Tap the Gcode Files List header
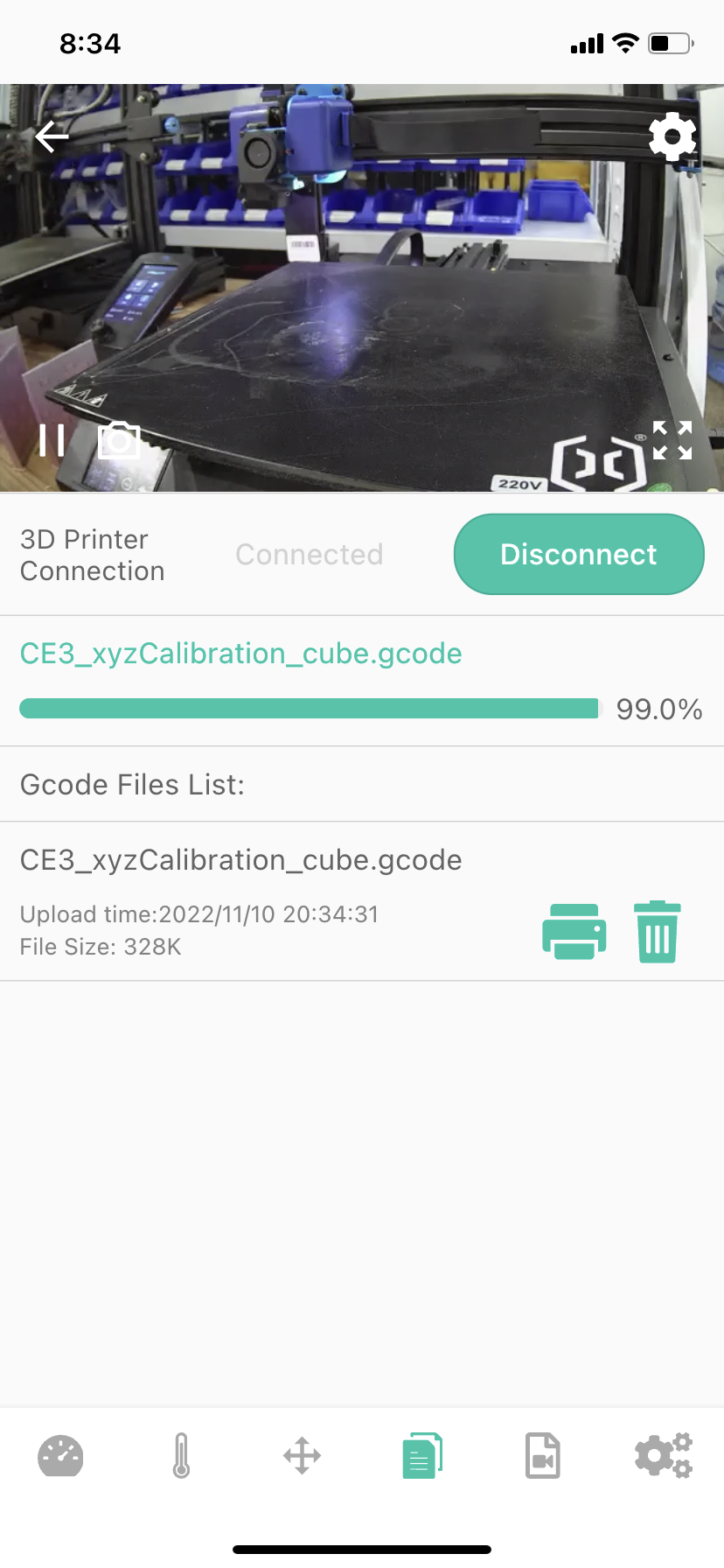 (133, 784)
